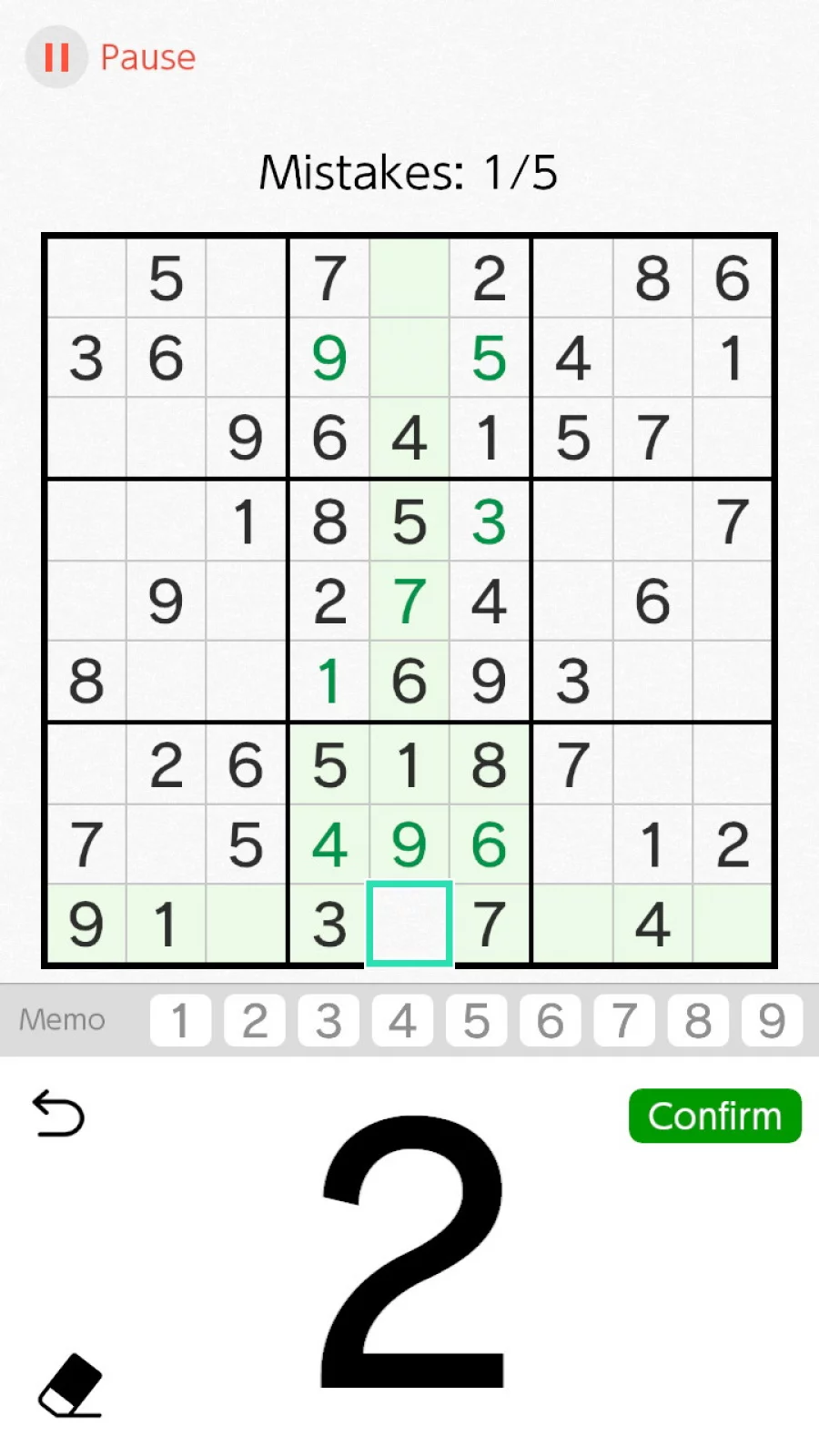
Task: Add memo number 2
Action: pos(255,1020)
